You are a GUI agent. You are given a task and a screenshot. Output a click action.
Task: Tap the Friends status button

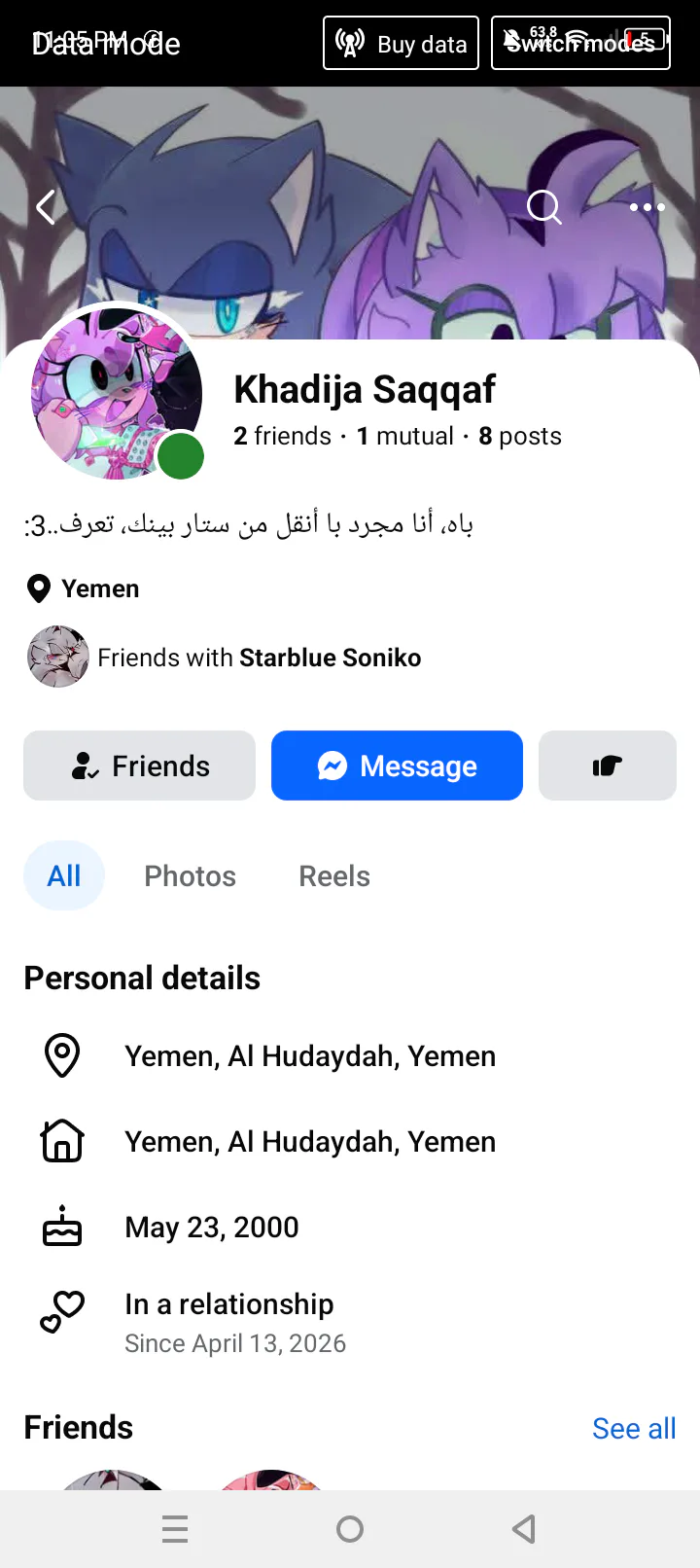139,766
